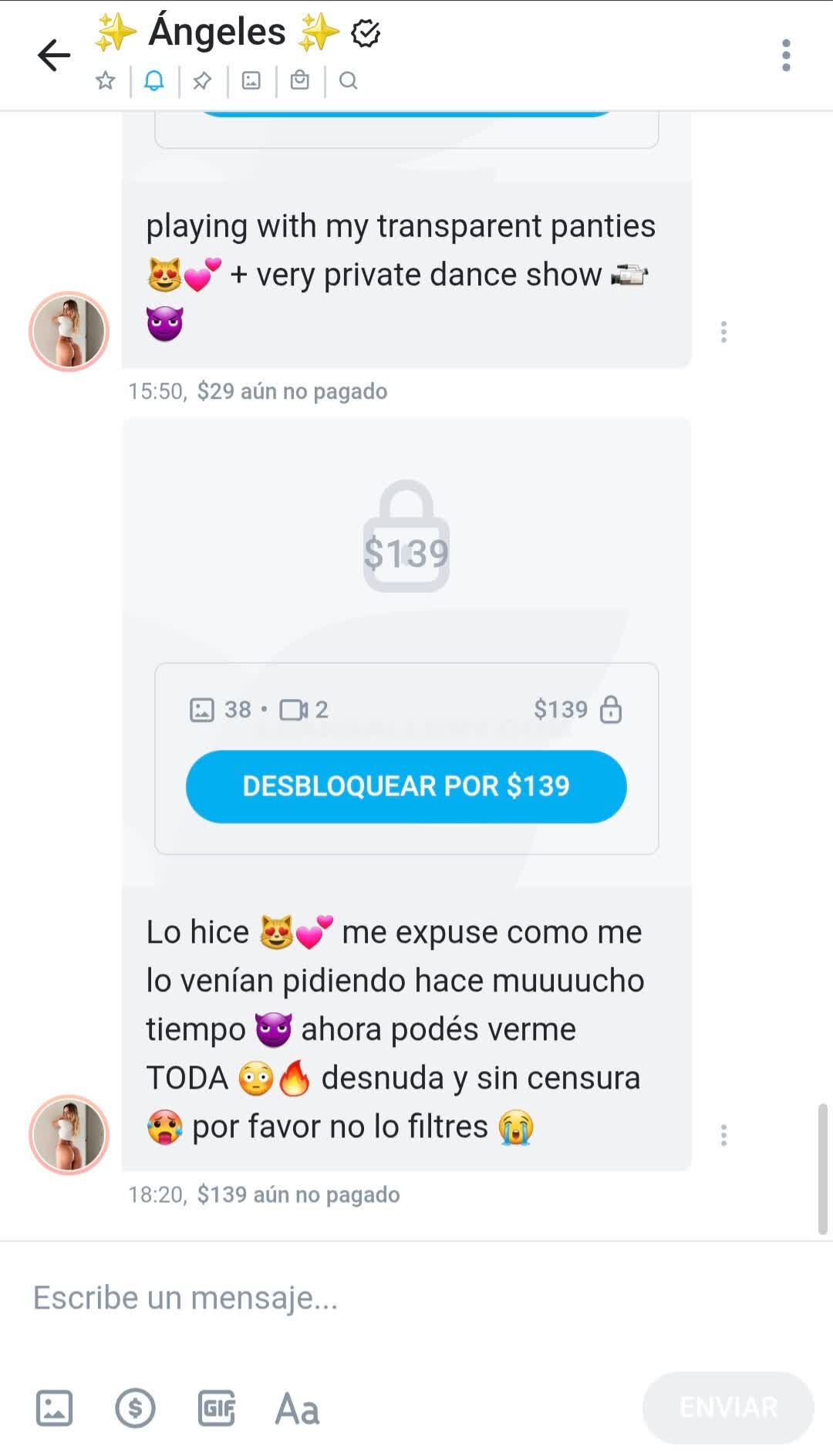Search within this conversation
The height and width of the screenshot is (1456, 833).
[x=349, y=80]
